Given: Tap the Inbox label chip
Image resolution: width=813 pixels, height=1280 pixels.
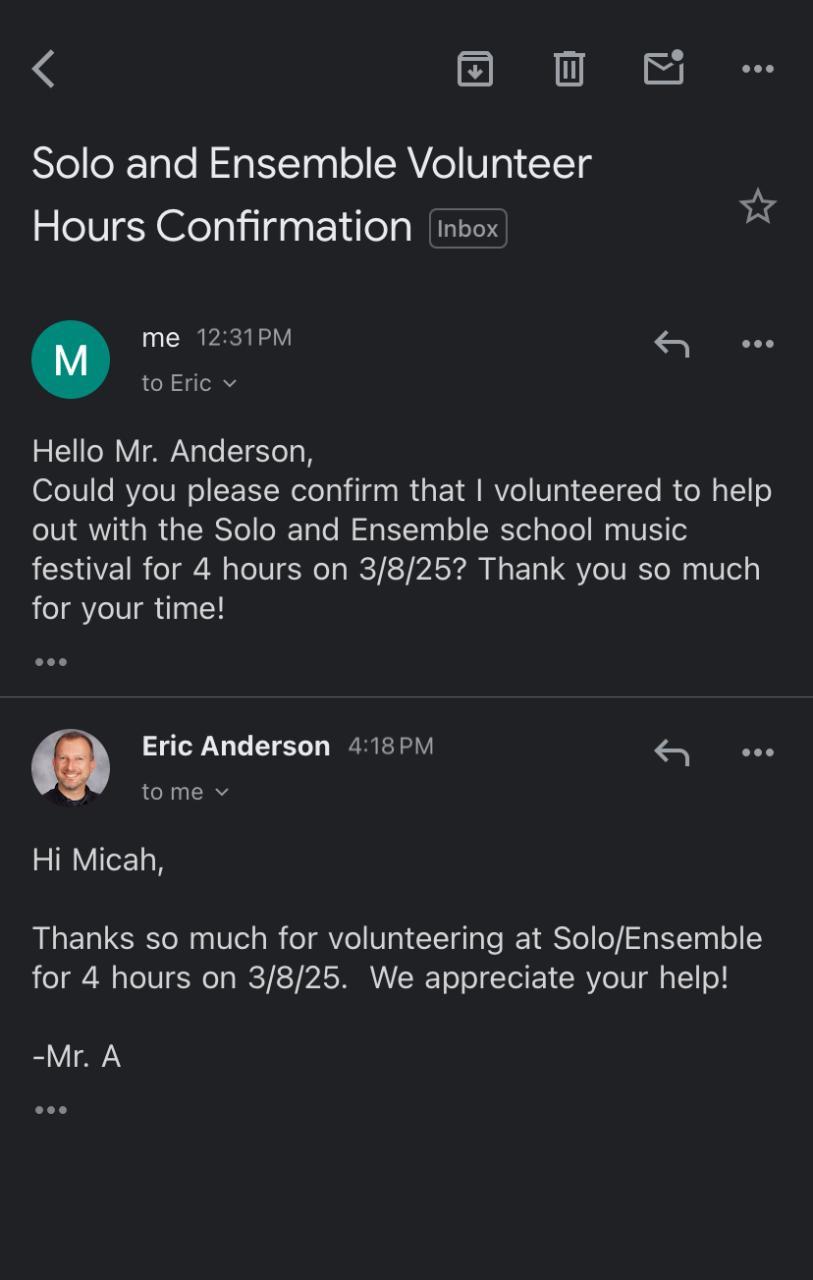Looking at the screenshot, I should [468, 228].
